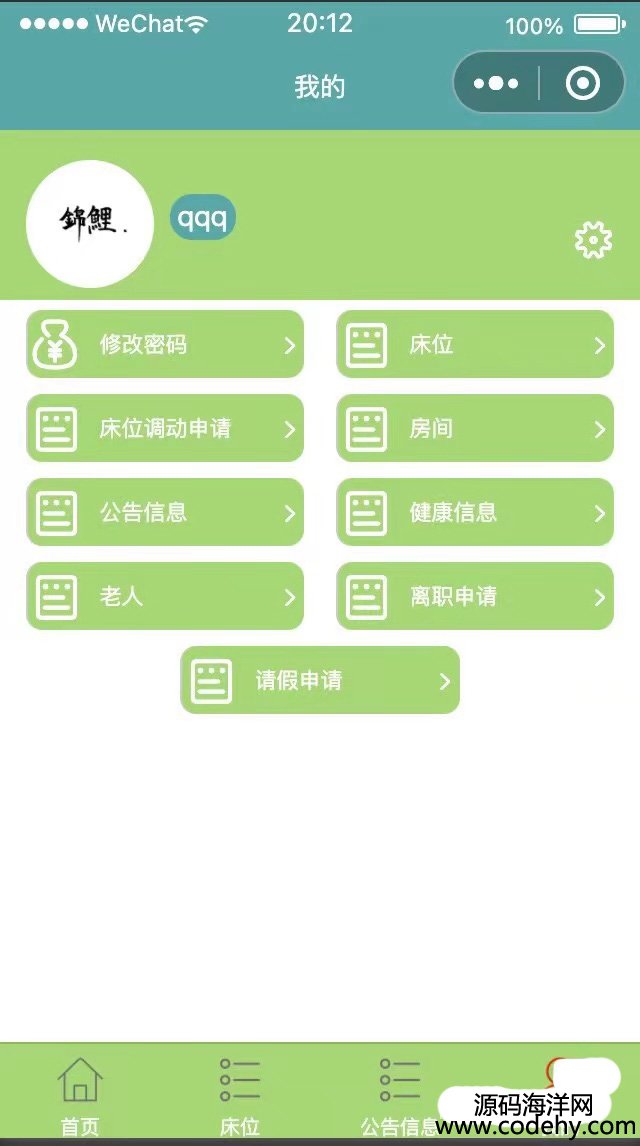The image size is (640, 1146).
Task: Close the mini program via circle icon
Action: pyautogui.click(x=583, y=84)
